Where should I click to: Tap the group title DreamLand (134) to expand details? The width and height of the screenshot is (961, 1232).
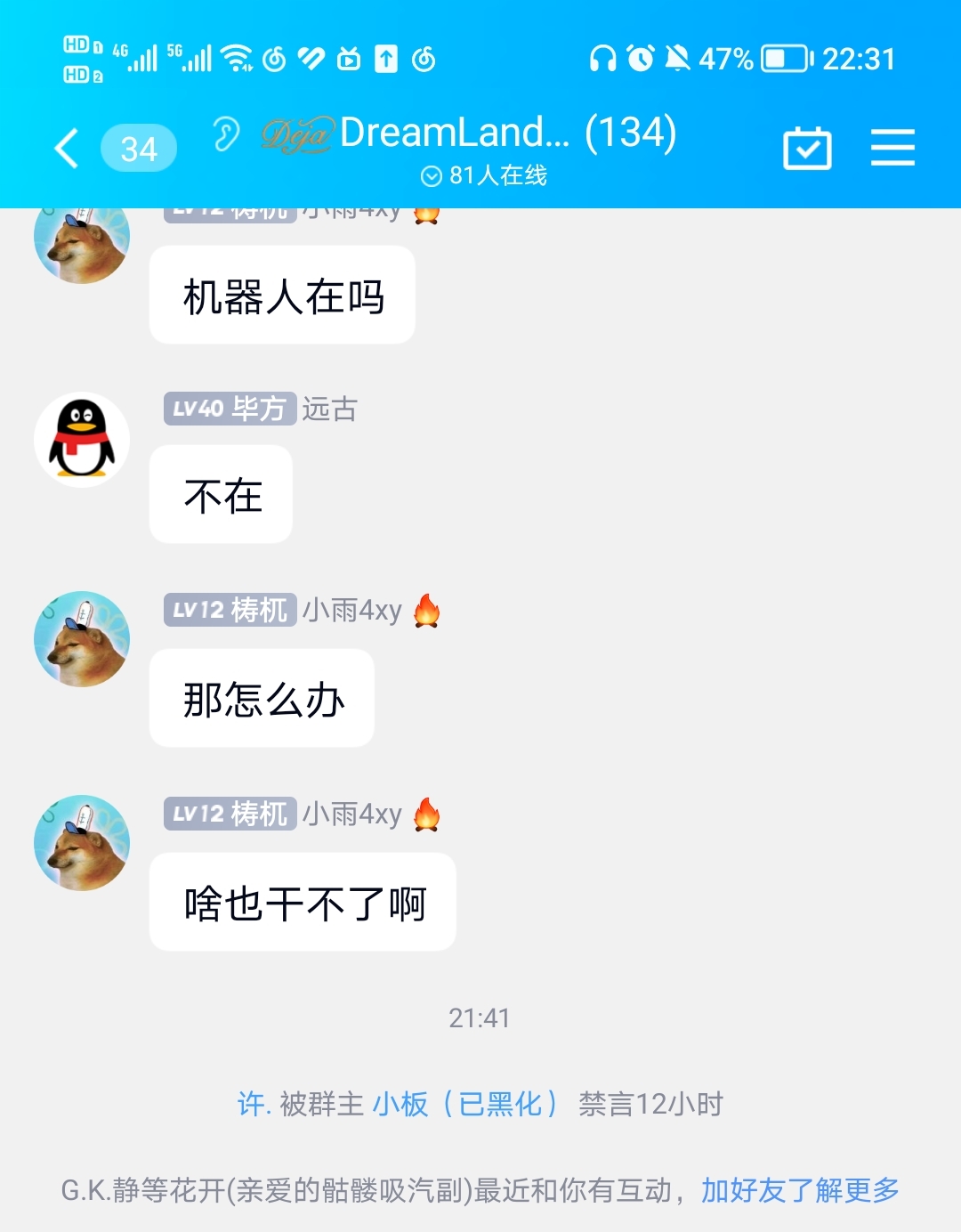click(x=507, y=134)
